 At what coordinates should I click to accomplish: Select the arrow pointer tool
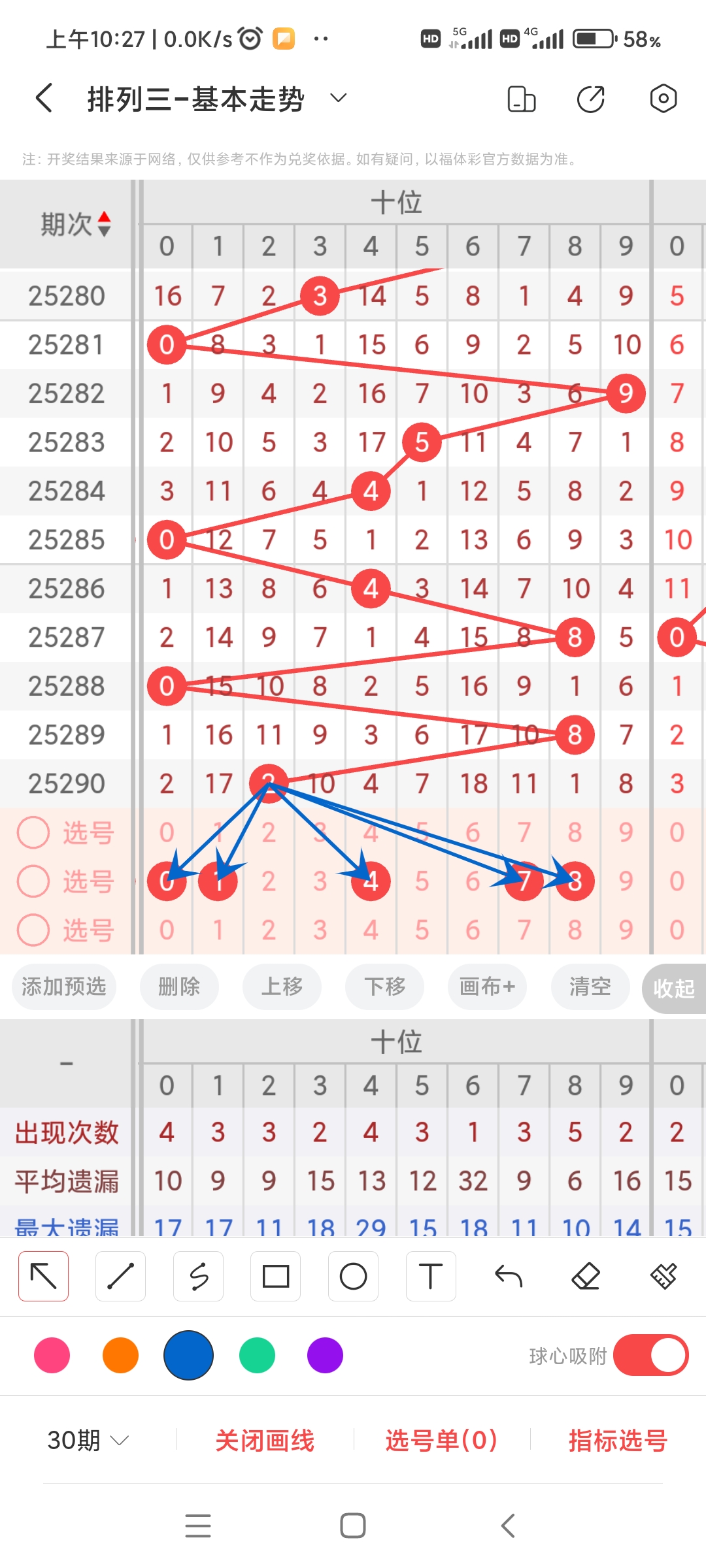[x=42, y=1275]
